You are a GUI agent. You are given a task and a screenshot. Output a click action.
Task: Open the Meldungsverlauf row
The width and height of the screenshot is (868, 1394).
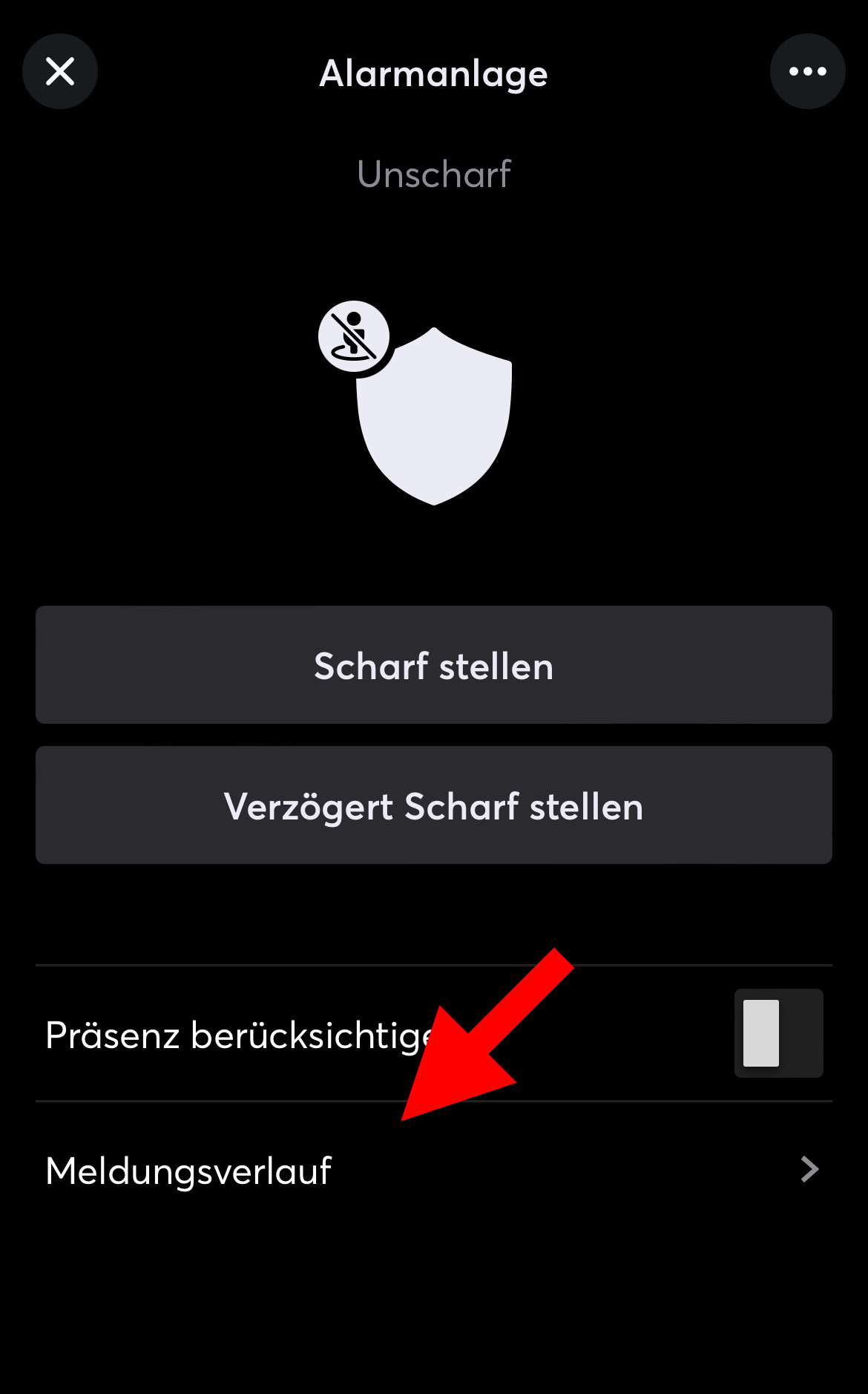pyautogui.click(x=433, y=1171)
